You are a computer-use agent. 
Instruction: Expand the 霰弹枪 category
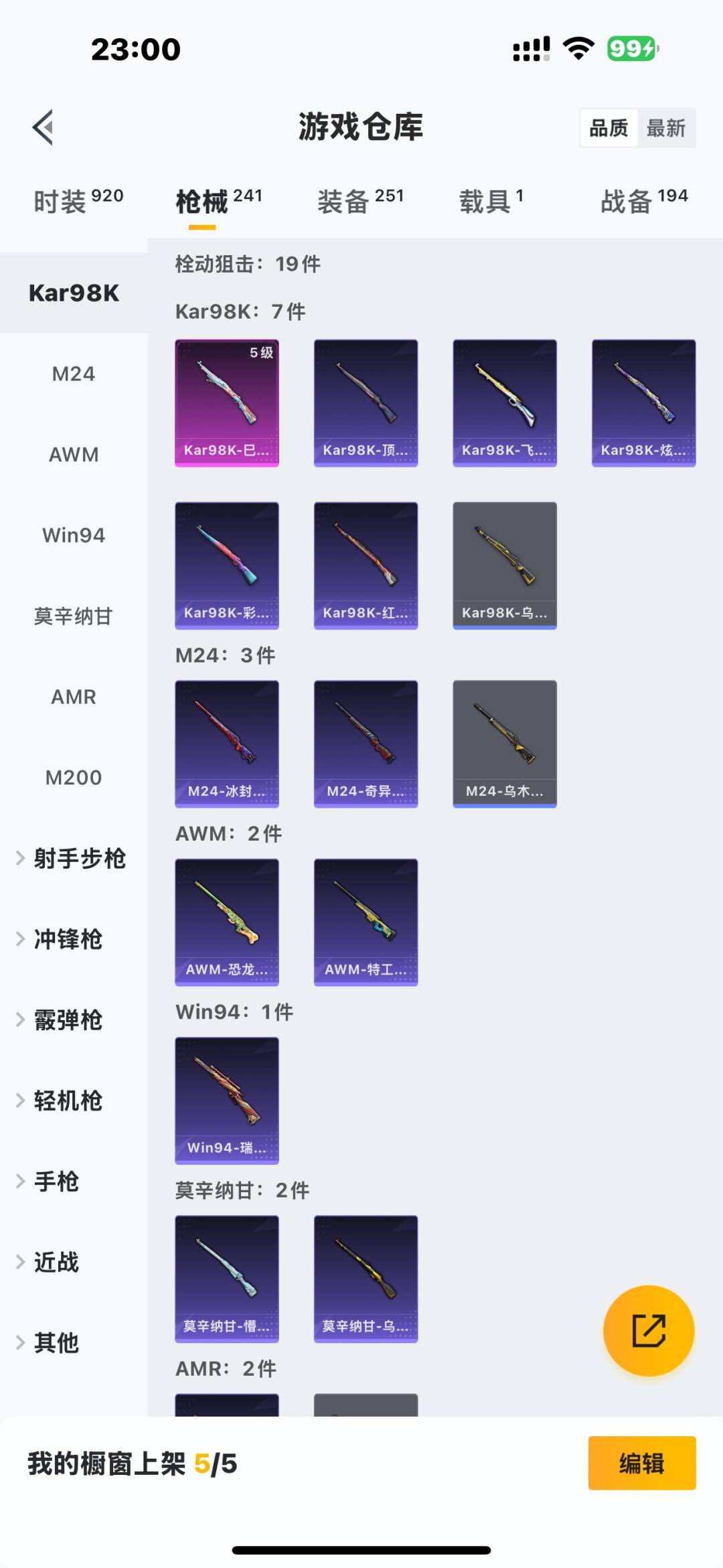(x=67, y=1020)
